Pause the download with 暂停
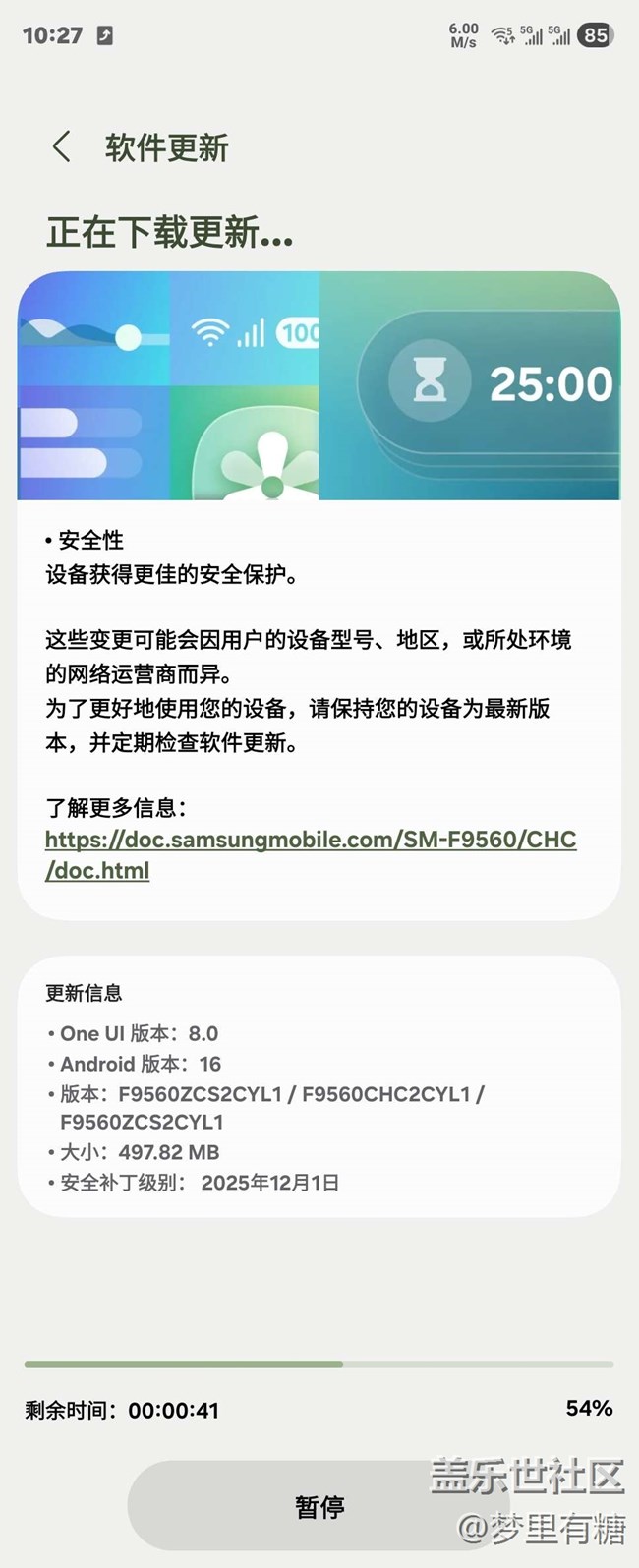The width and height of the screenshot is (639, 1568). [x=319, y=1507]
